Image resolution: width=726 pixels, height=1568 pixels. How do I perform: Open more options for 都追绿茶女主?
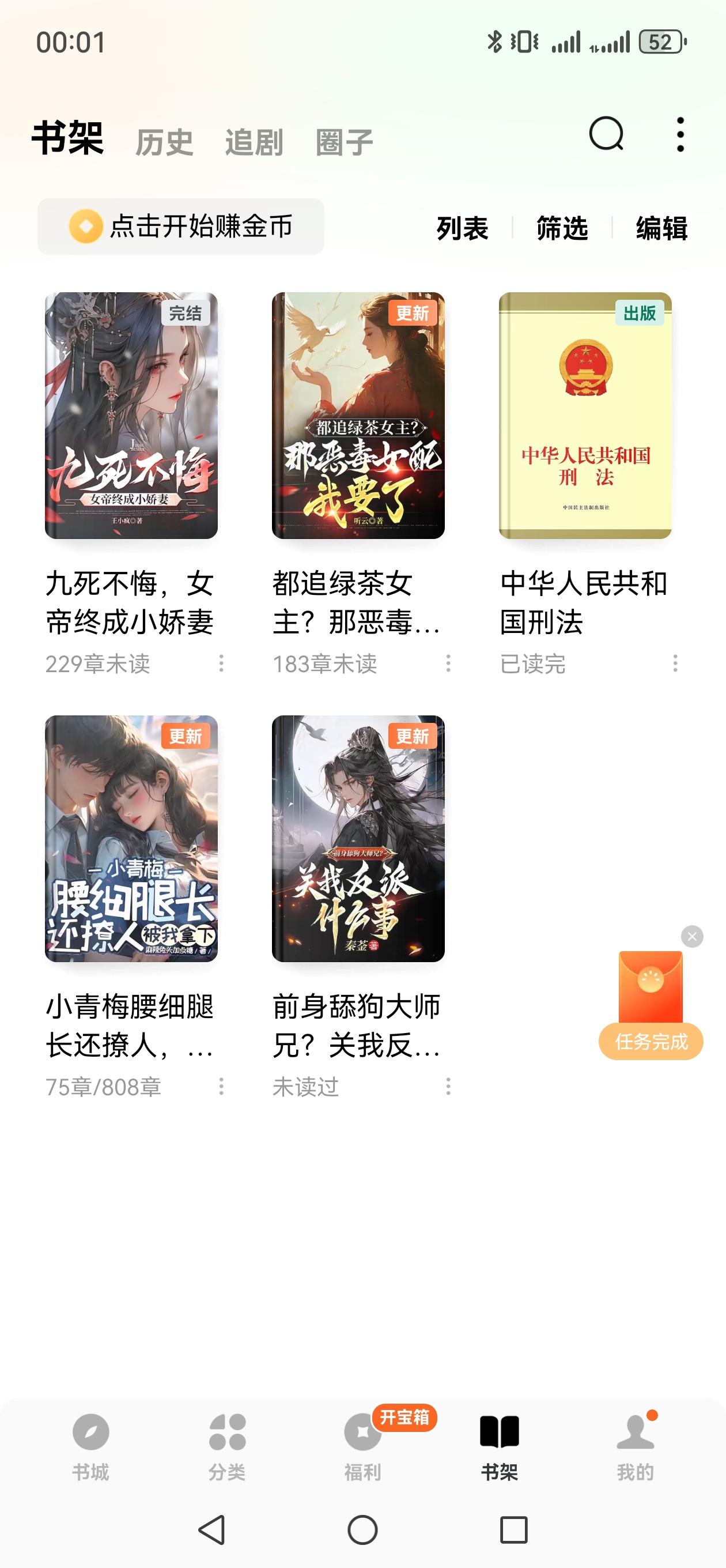(448, 664)
